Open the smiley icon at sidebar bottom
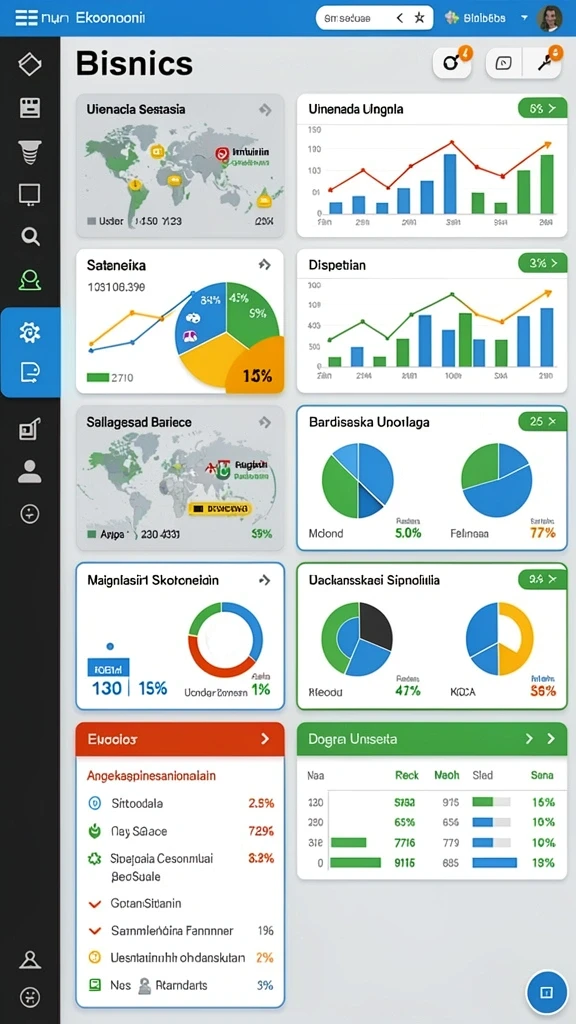 pyautogui.click(x=30, y=997)
